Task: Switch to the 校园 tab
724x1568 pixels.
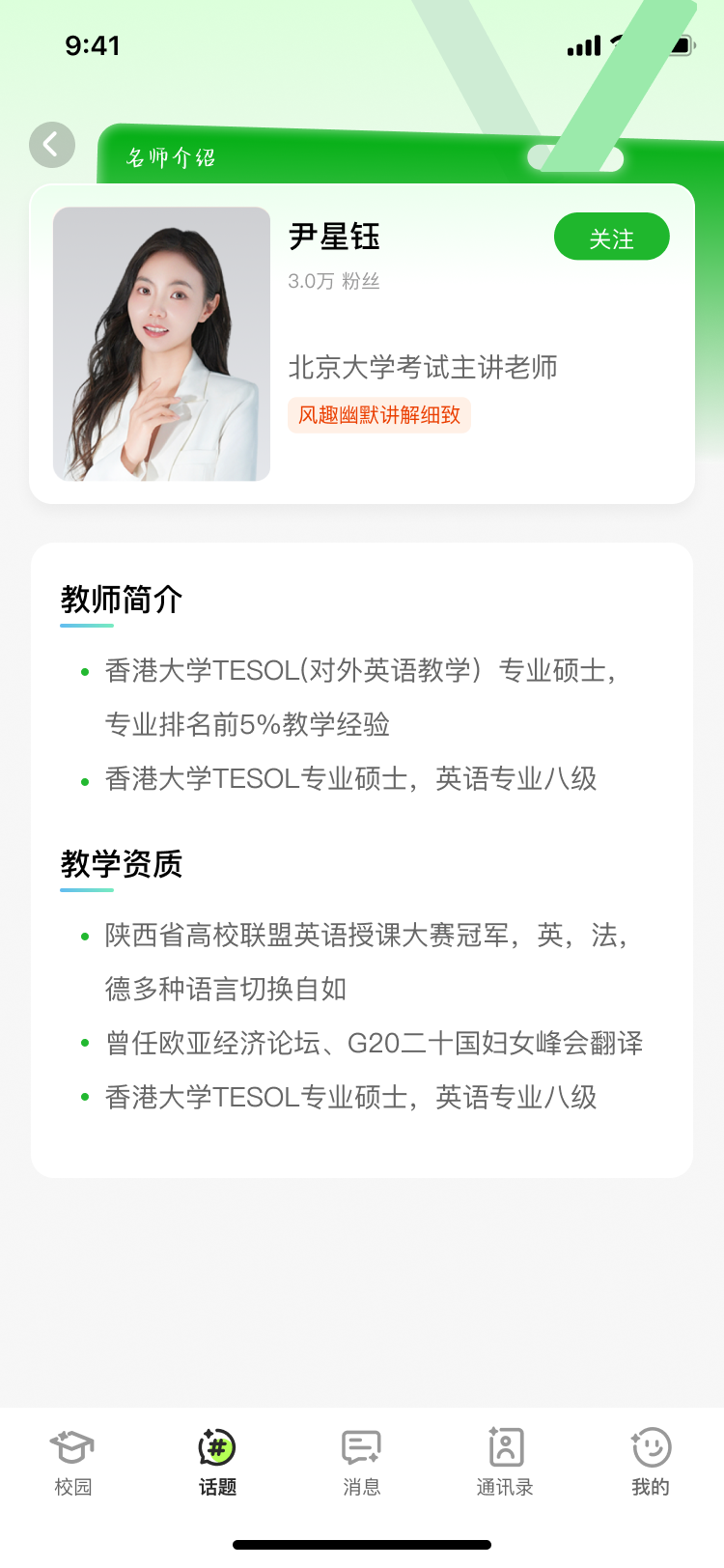Action: 72,1462
